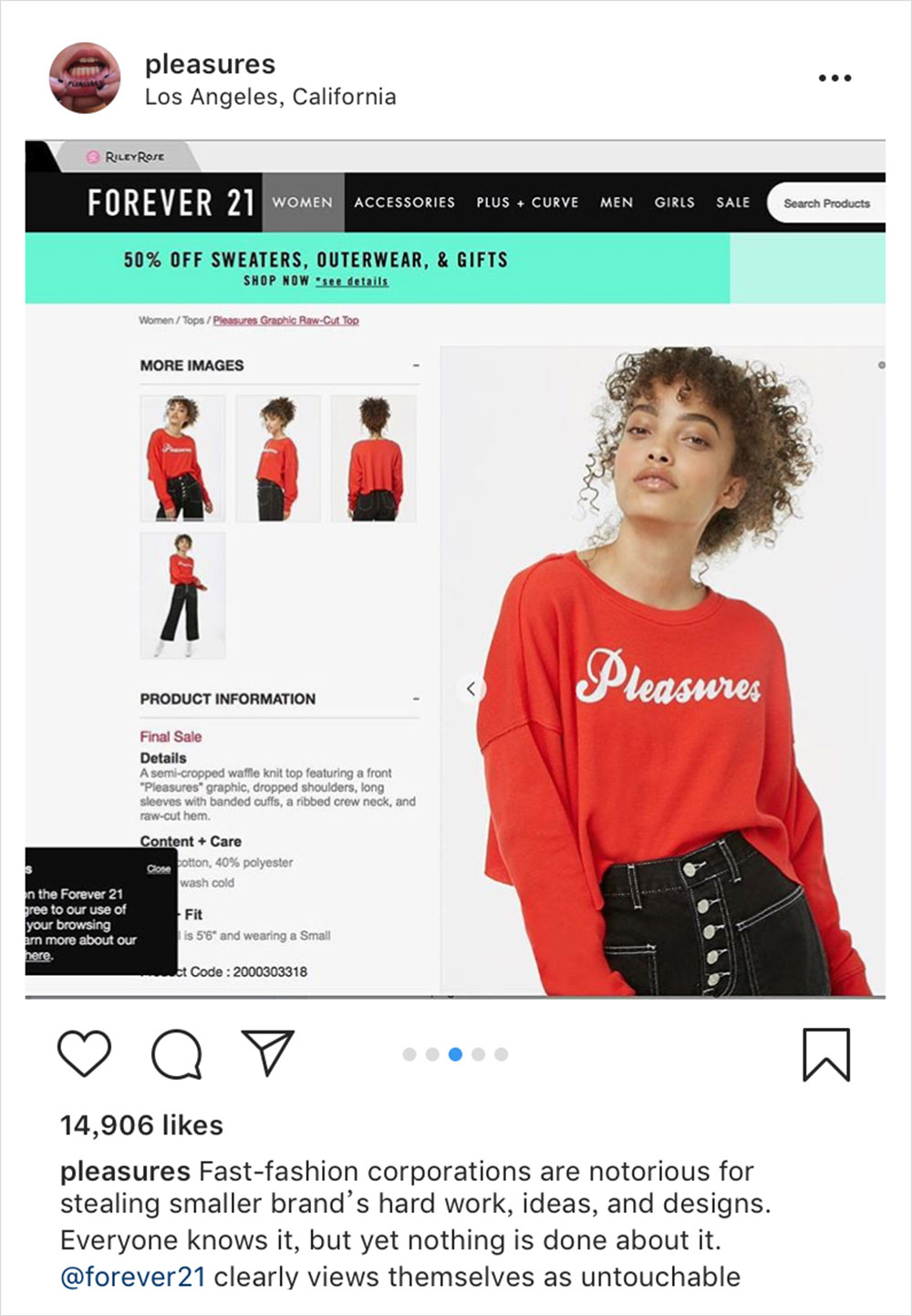The width and height of the screenshot is (912, 1316).
Task: View the Los Angeles, California location
Action: tap(270, 97)
